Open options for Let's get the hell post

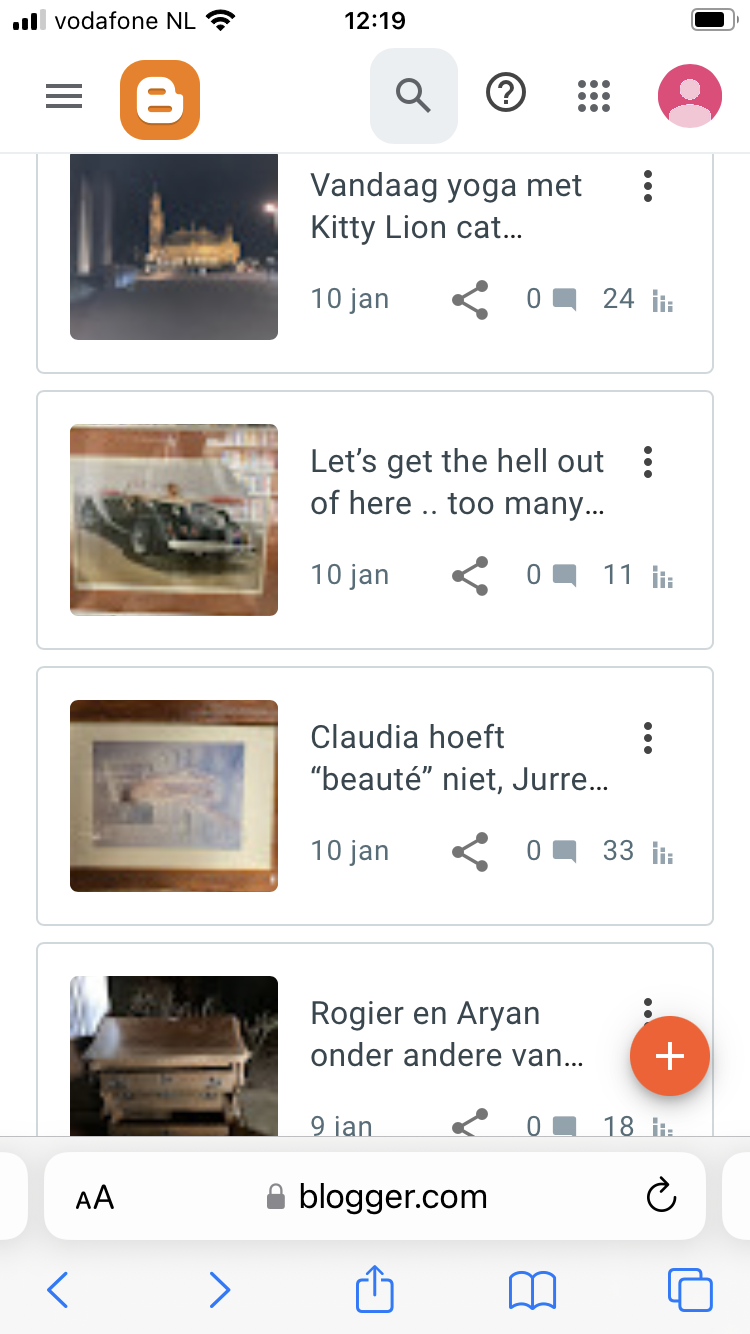pos(648,462)
